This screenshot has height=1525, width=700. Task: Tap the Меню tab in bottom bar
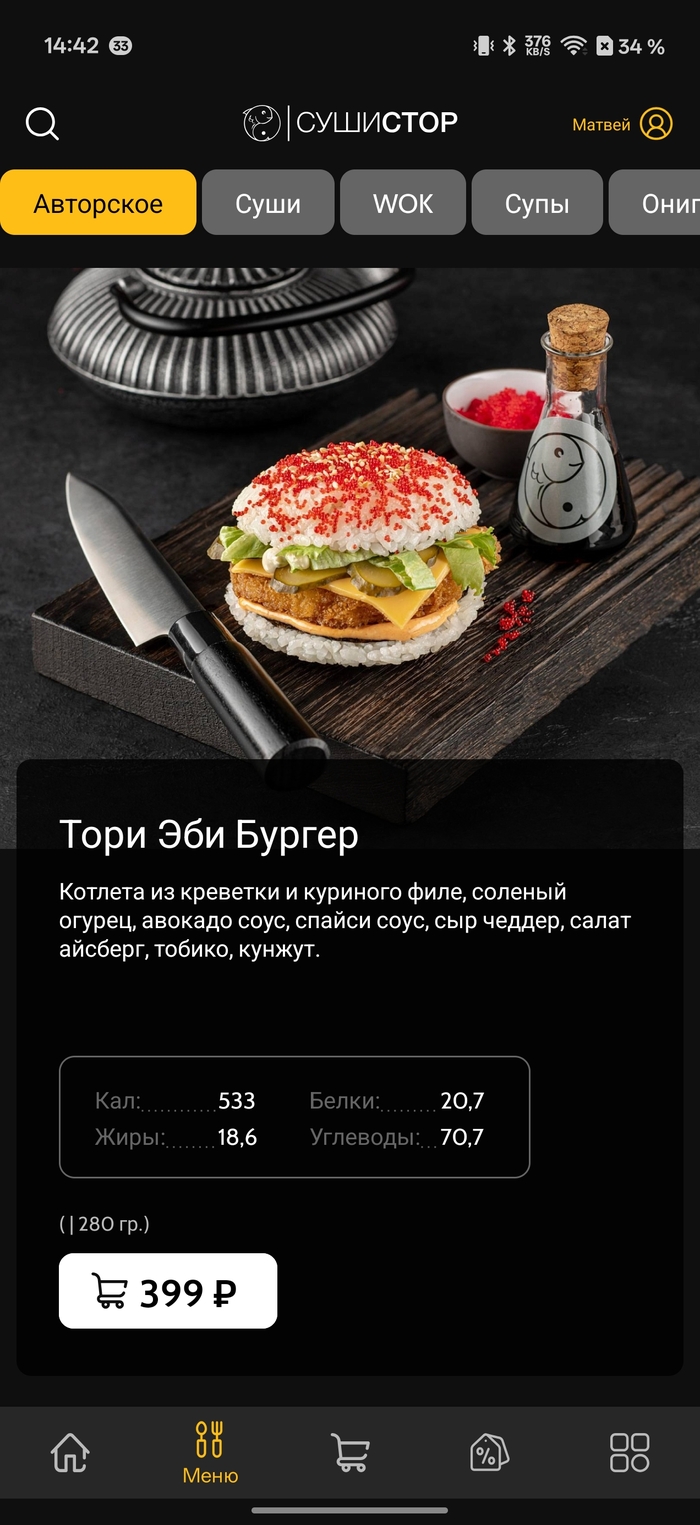[210, 1452]
